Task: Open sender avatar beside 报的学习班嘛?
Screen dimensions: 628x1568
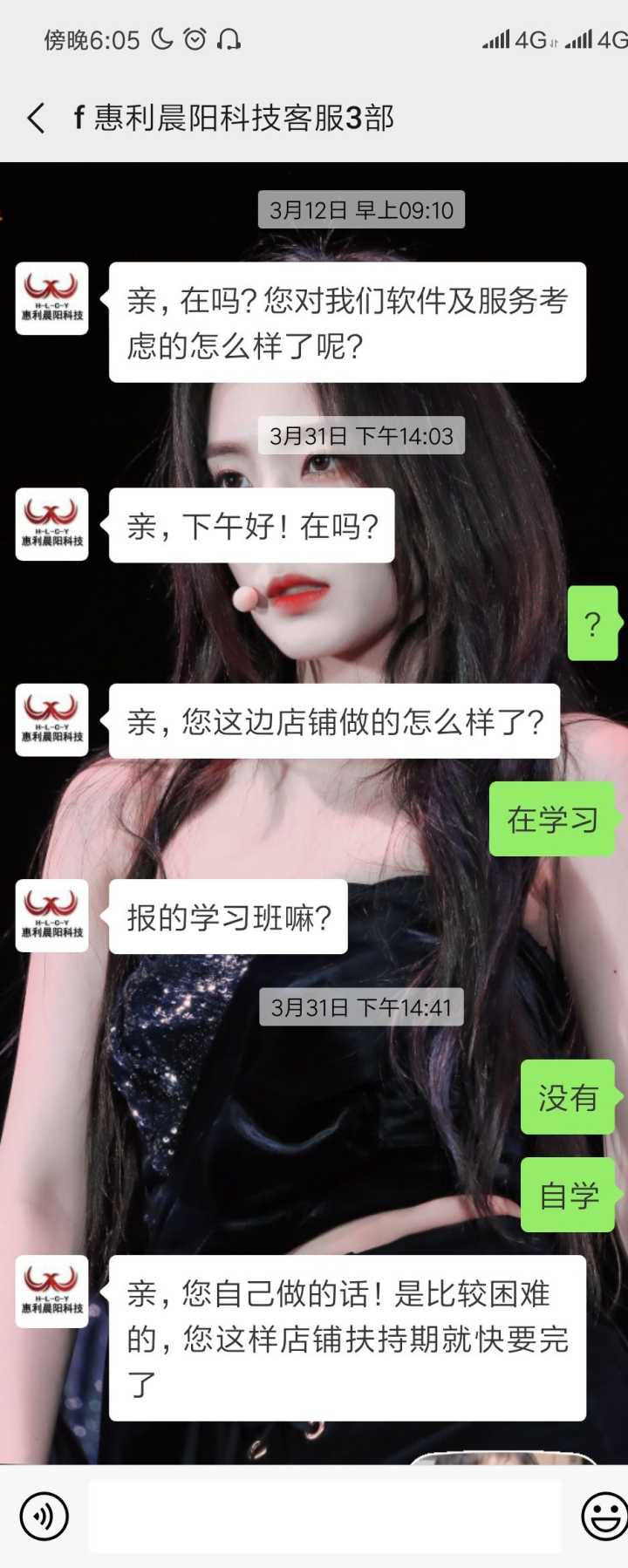Action: (x=52, y=916)
